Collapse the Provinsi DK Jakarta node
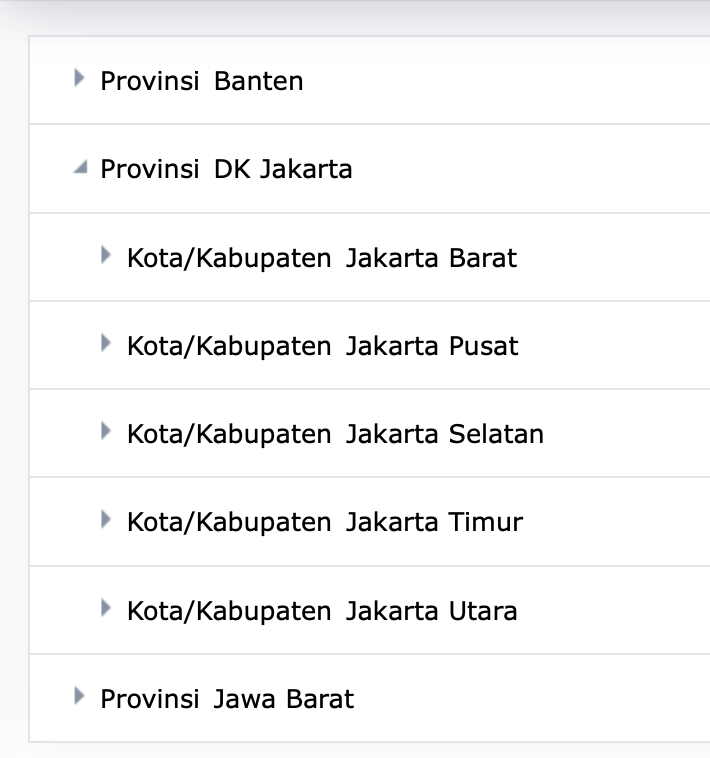 pyautogui.click(x=80, y=168)
